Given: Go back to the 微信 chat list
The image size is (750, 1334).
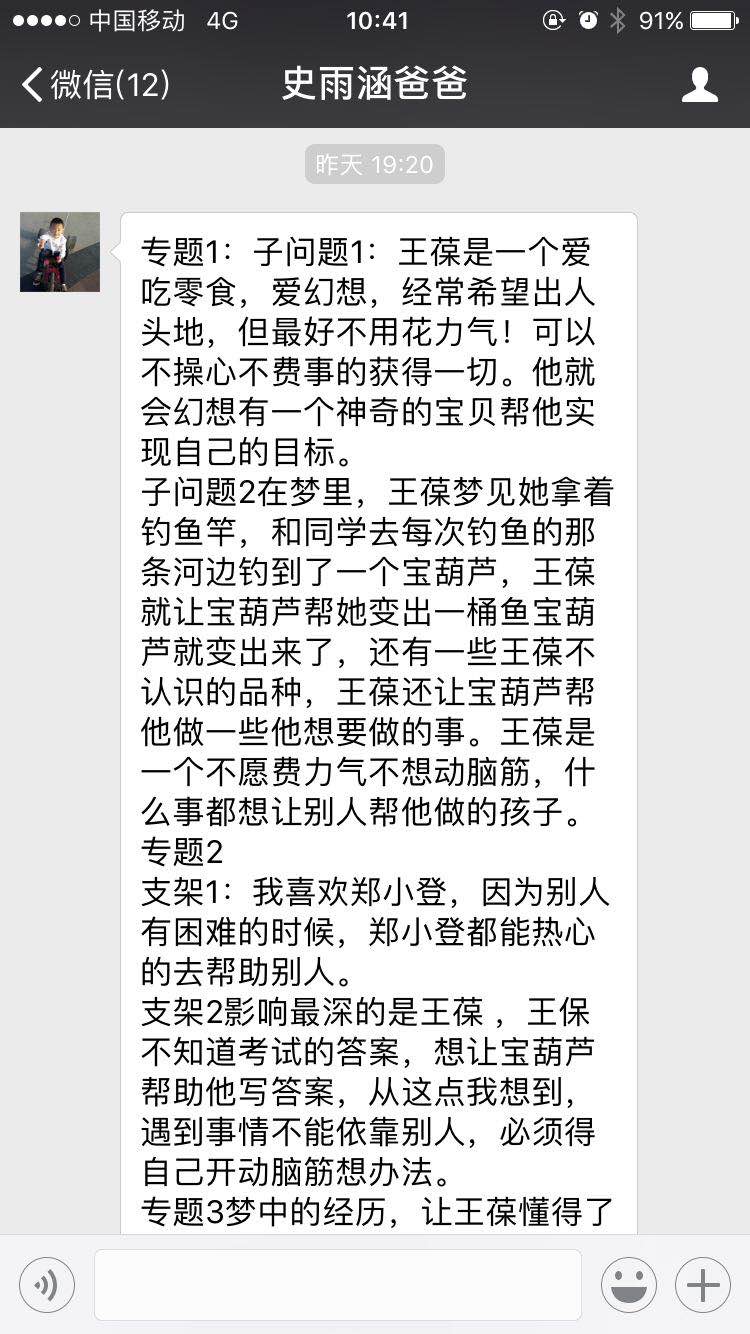Looking at the screenshot, I should [95, 84].
